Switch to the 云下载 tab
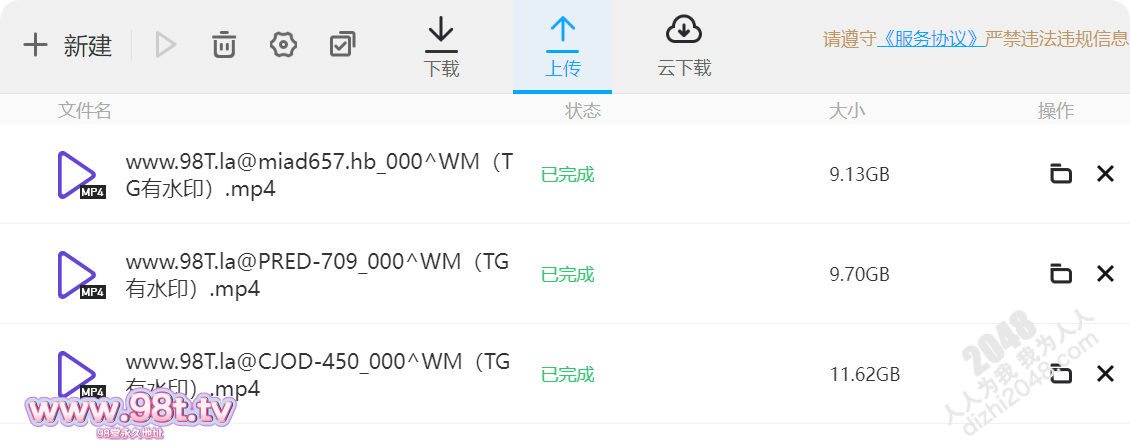The width and height of the screenshot is (1130, 448). [684, 47]
